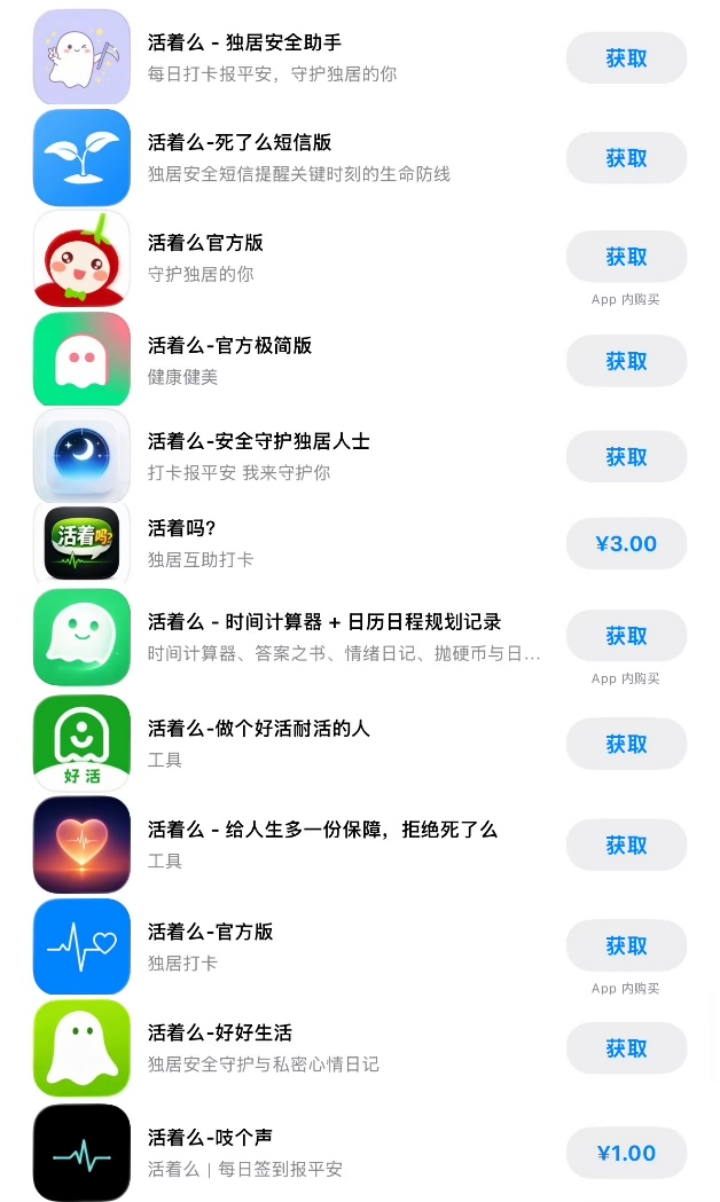
Task: Purchase 活着吗? for ¥3.00
Action: [x=626, y=543]
